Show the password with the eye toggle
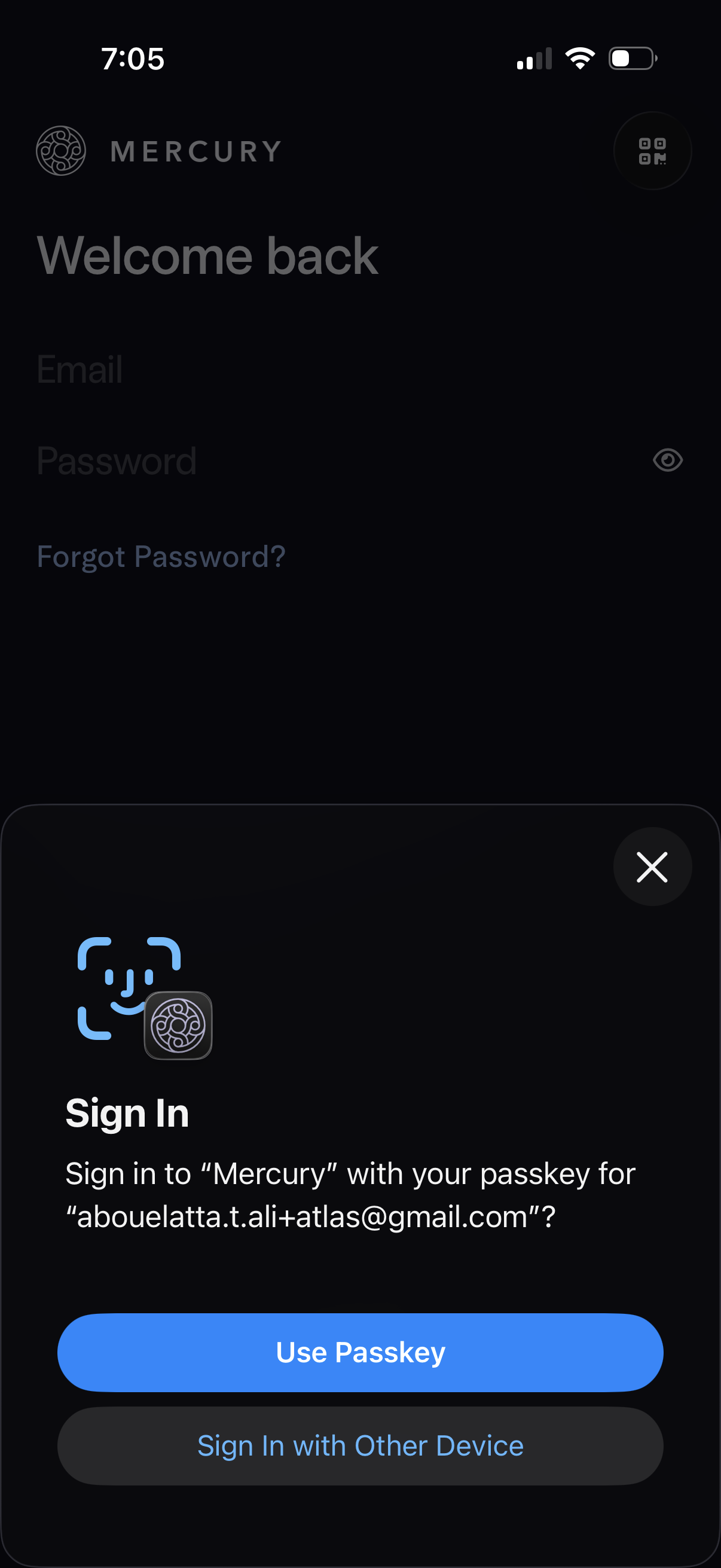 pos(667,461)
